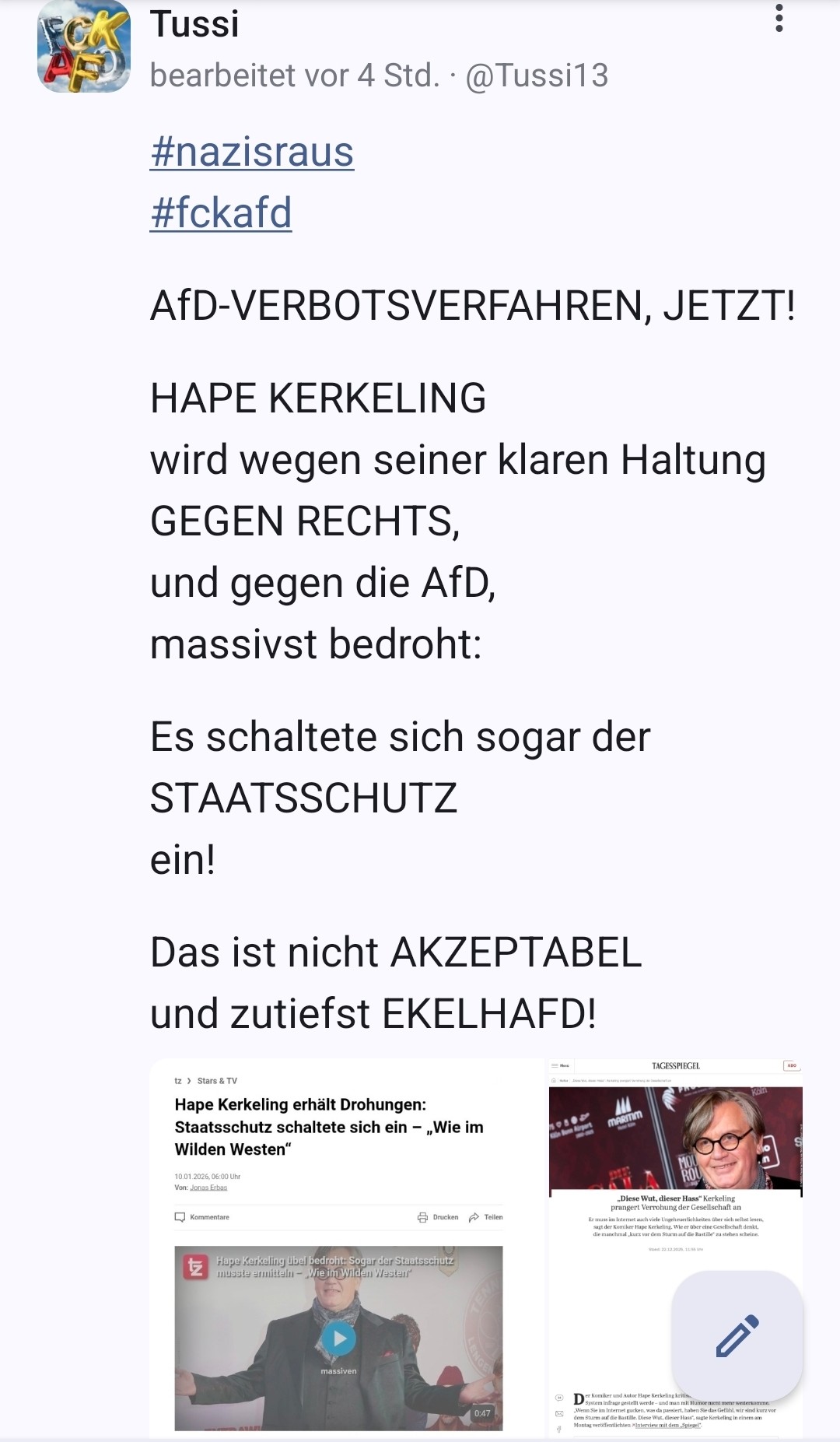Open the post's overflow menu

point(779,19)
